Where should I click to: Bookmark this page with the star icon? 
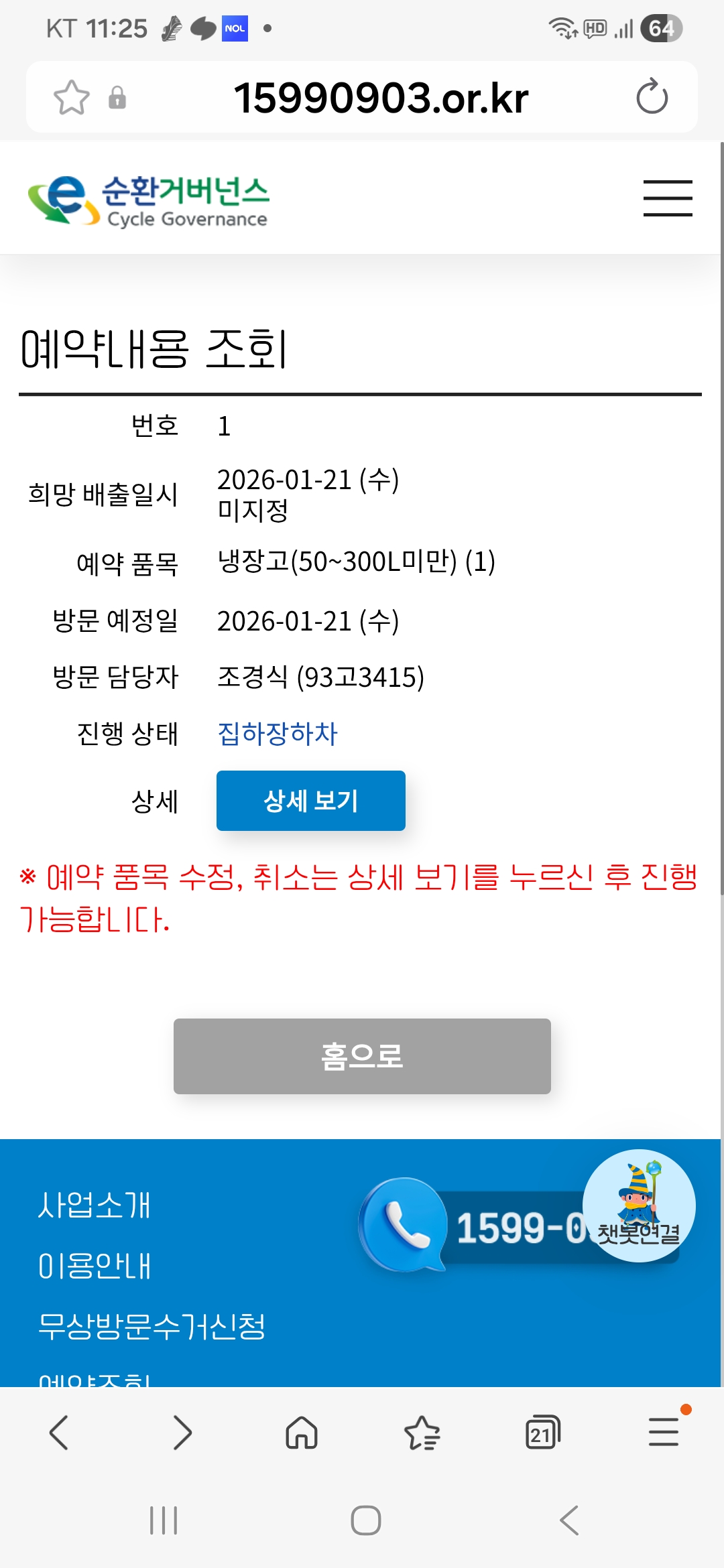click(71, 98)
